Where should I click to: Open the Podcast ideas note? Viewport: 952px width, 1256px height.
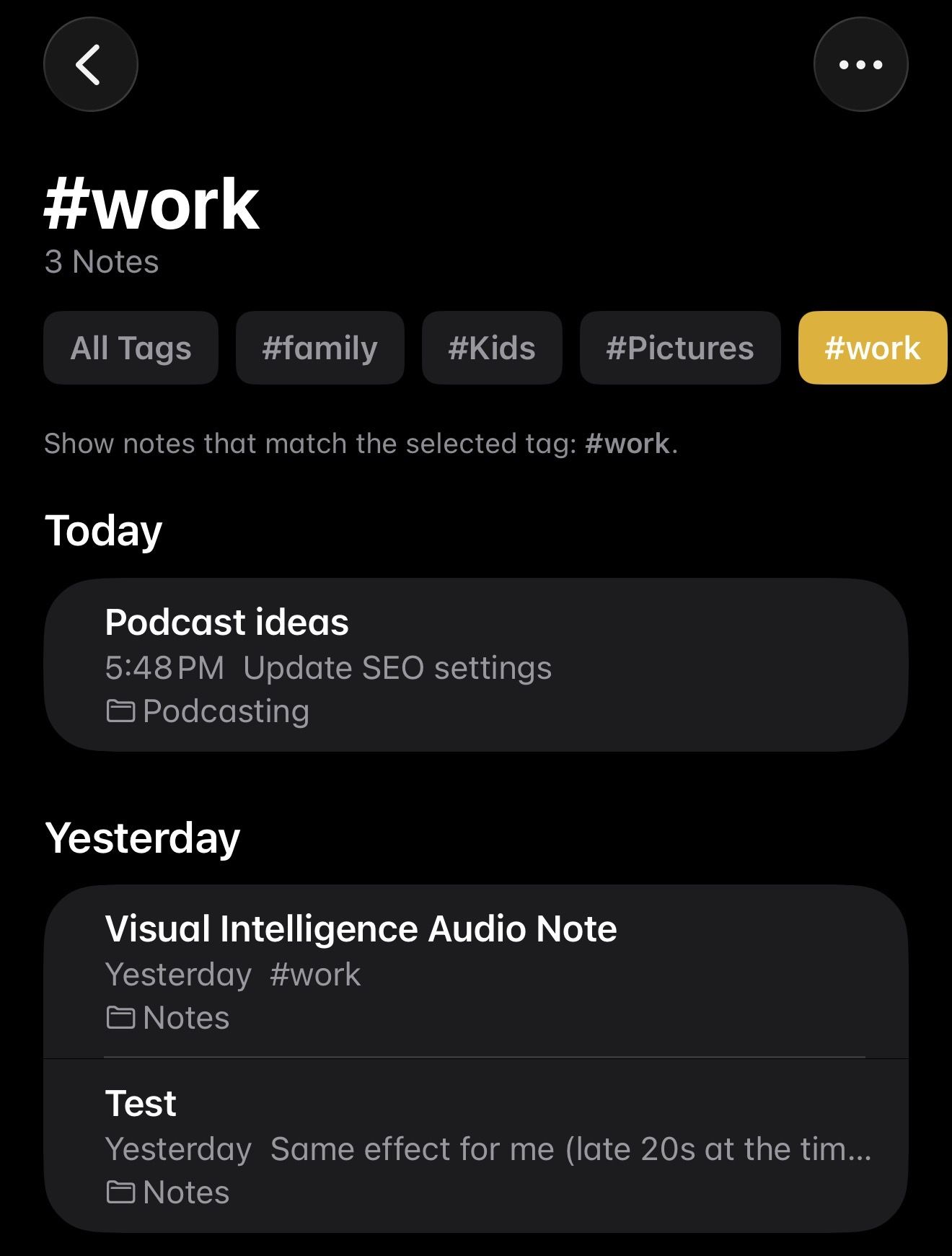coord(476,665)
